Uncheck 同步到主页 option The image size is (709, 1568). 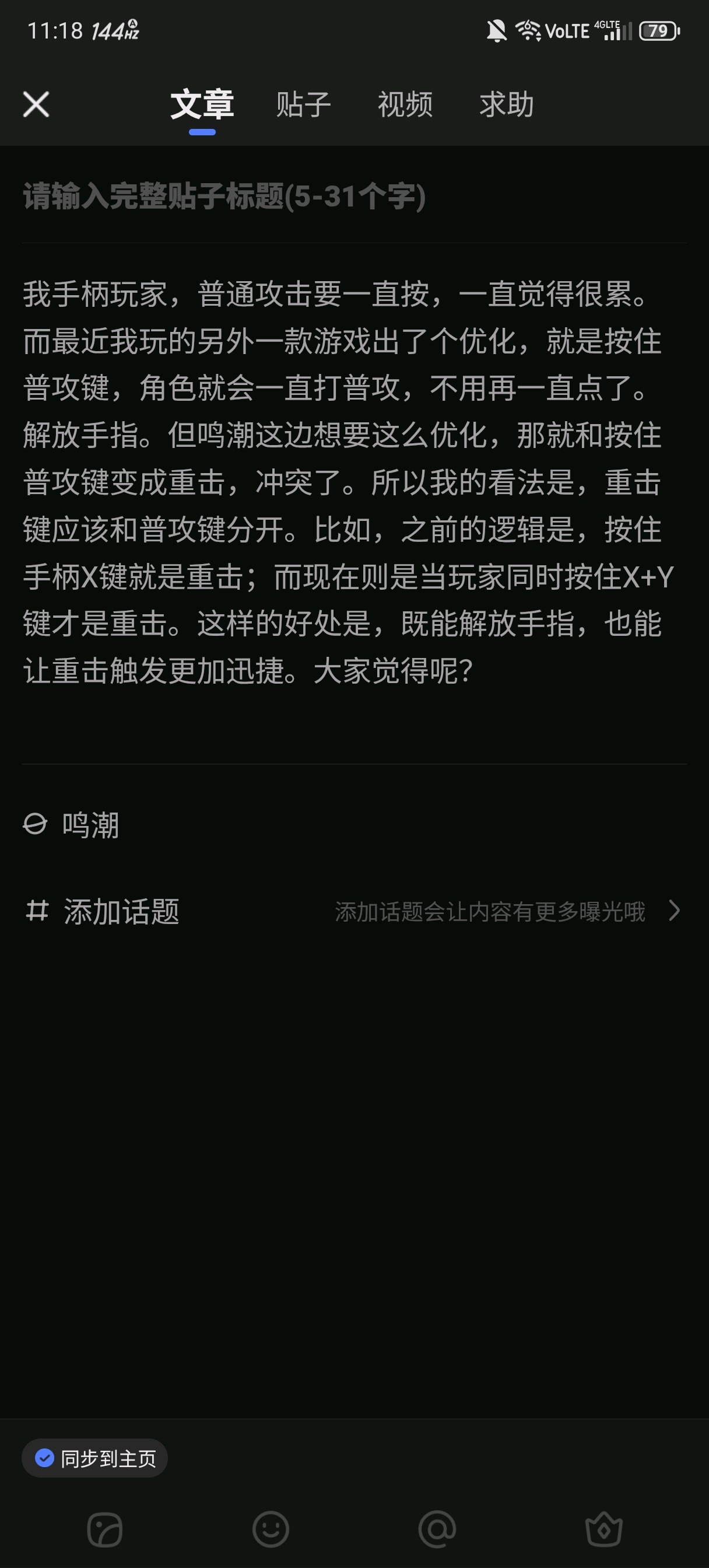(95, 1458)
